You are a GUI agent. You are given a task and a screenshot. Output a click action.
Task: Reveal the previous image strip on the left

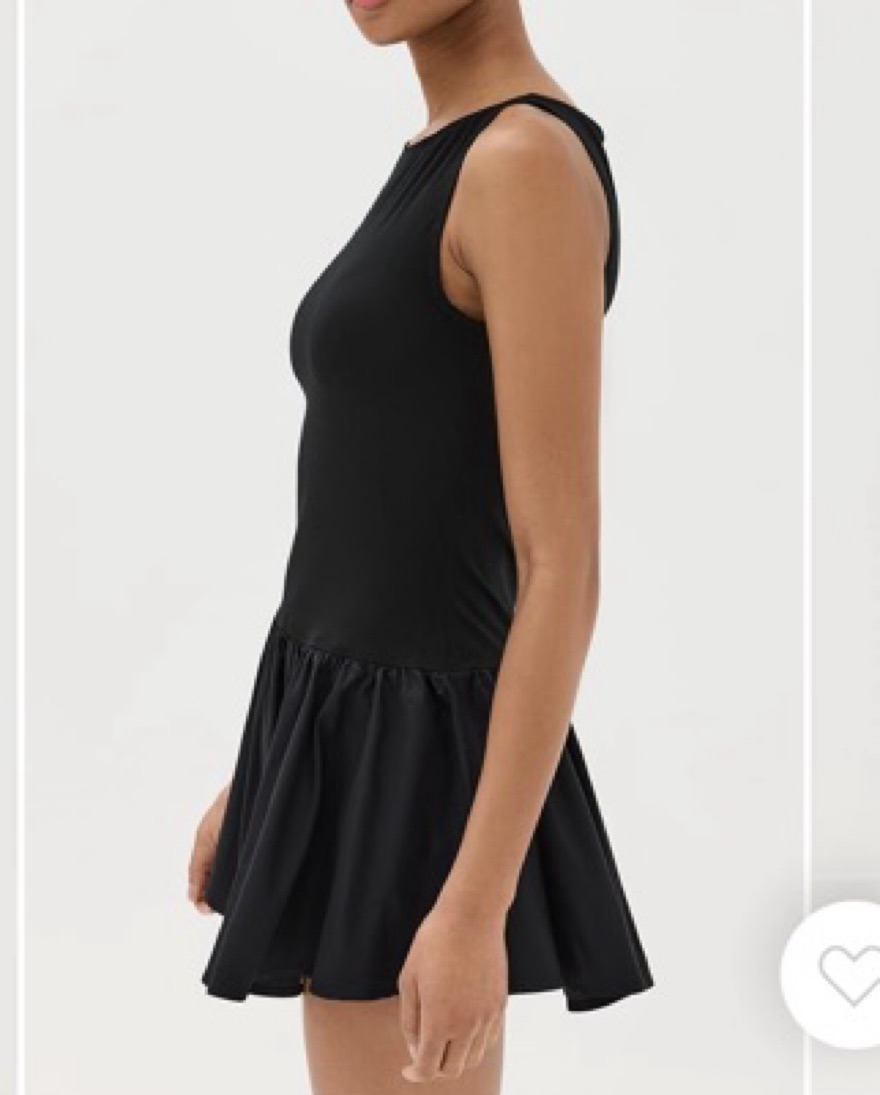[x=10, y=500]
